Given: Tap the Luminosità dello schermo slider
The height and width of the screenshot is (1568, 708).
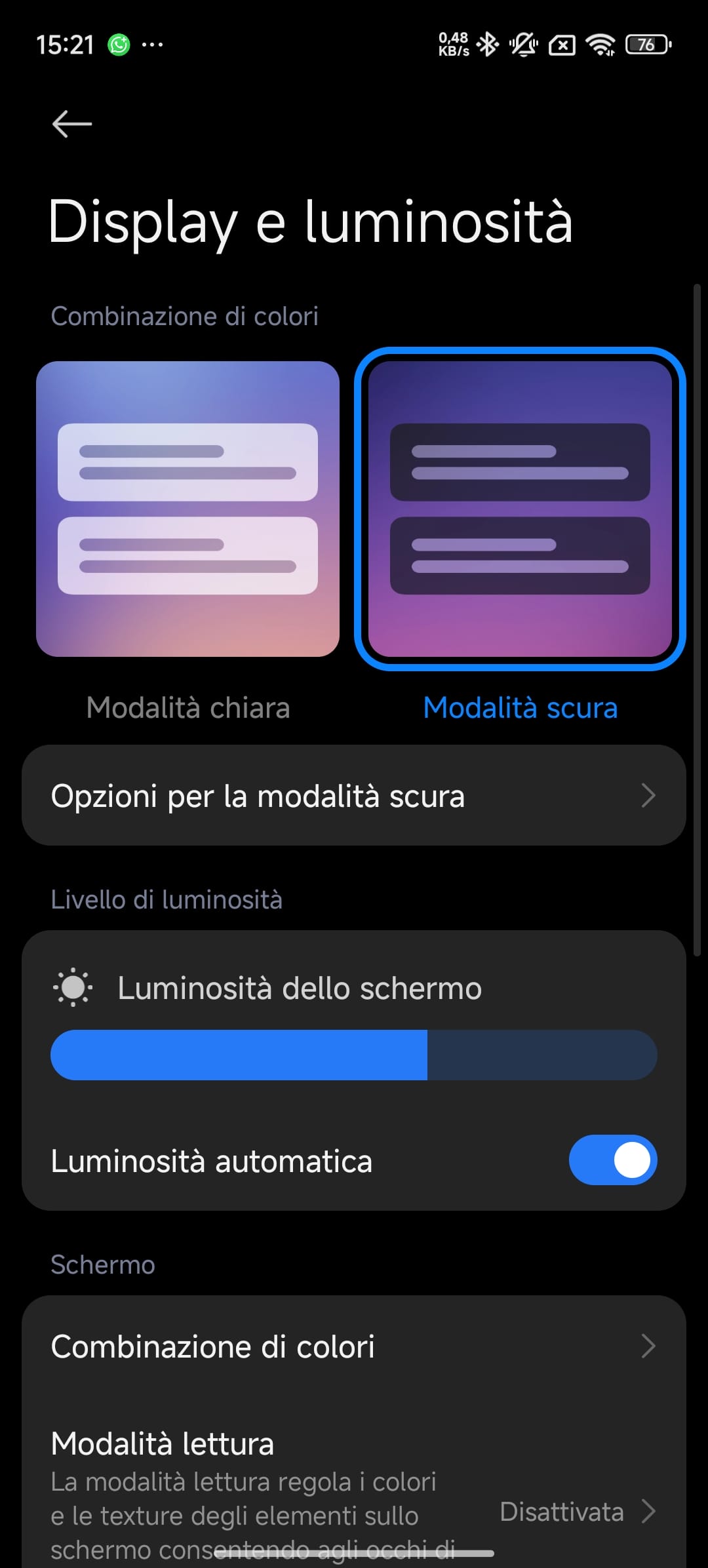Looking at the screenshot, I should [x=354, y=1055].
